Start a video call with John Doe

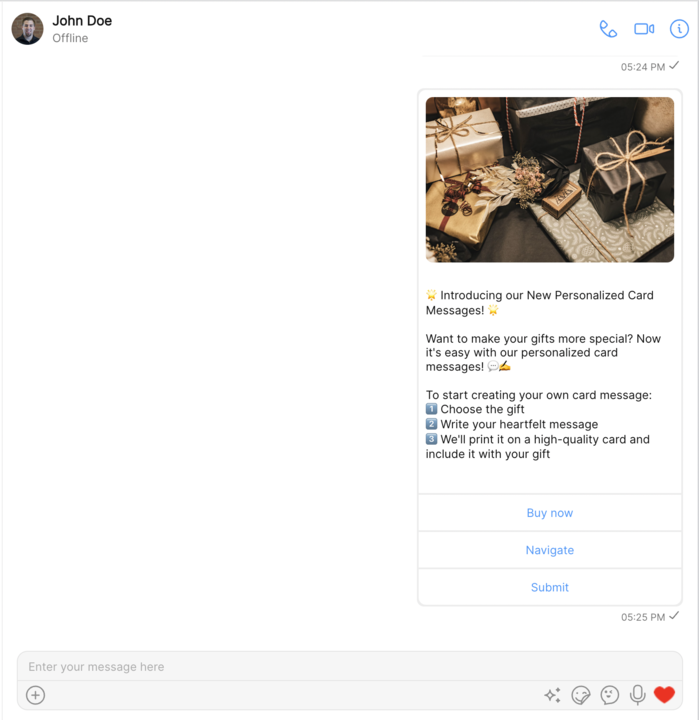point(644,29)
